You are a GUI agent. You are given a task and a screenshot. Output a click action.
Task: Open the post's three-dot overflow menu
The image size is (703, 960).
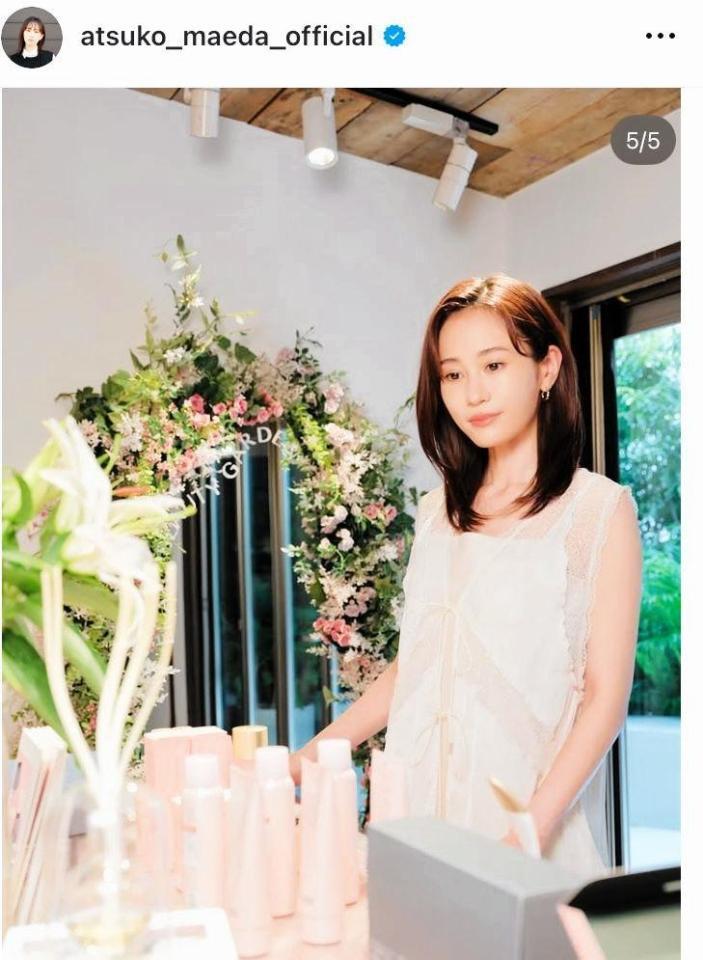point(660,36)
